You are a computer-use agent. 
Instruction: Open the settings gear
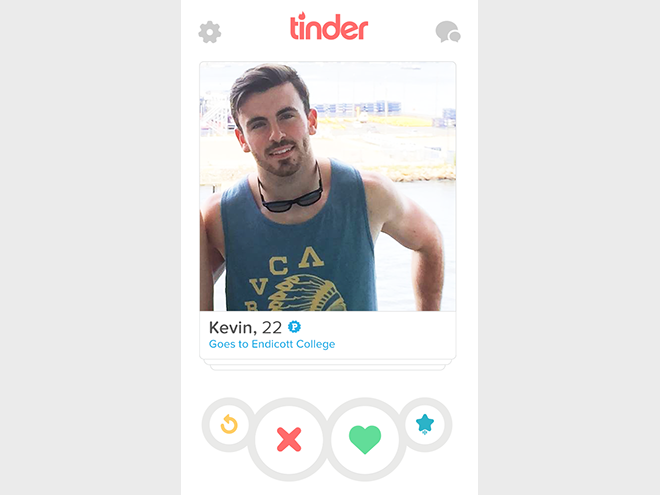pyautogui.click(x=209, y=32)
